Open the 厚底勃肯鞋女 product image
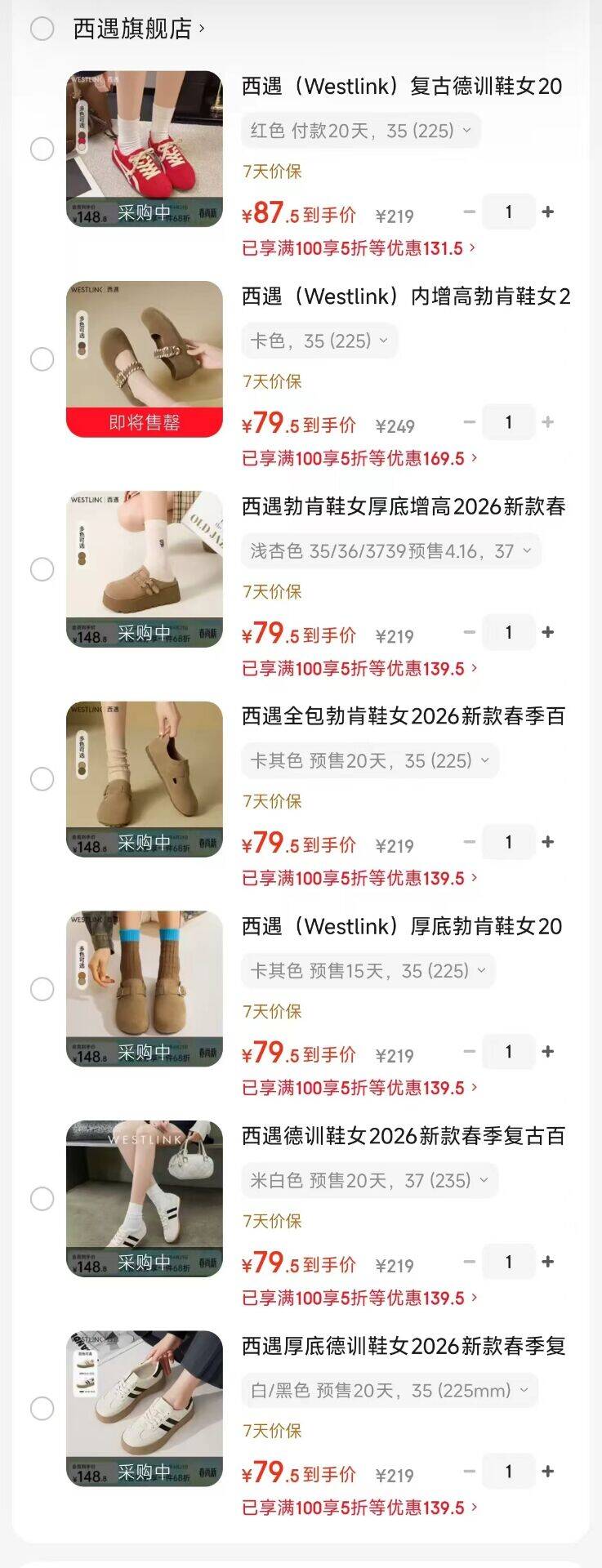The height and width of the screenshot is (1568, 602). point(145,989)
